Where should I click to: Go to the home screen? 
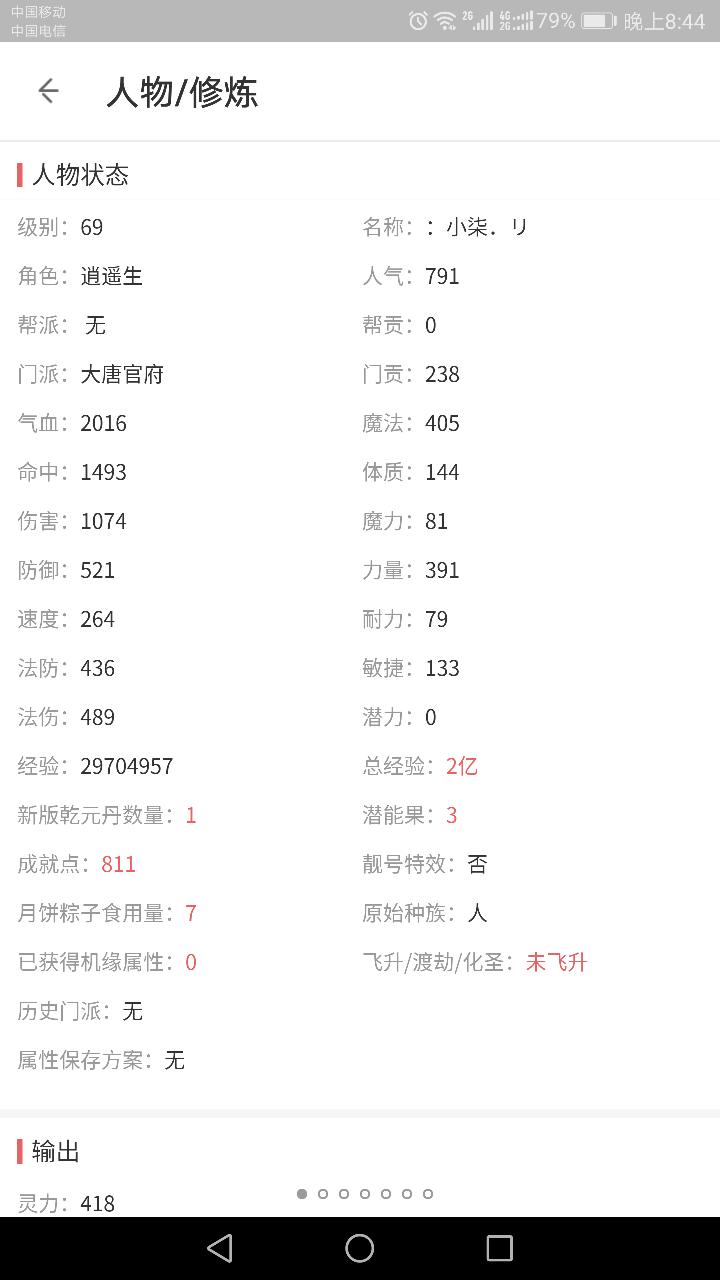coord(360,1247)
